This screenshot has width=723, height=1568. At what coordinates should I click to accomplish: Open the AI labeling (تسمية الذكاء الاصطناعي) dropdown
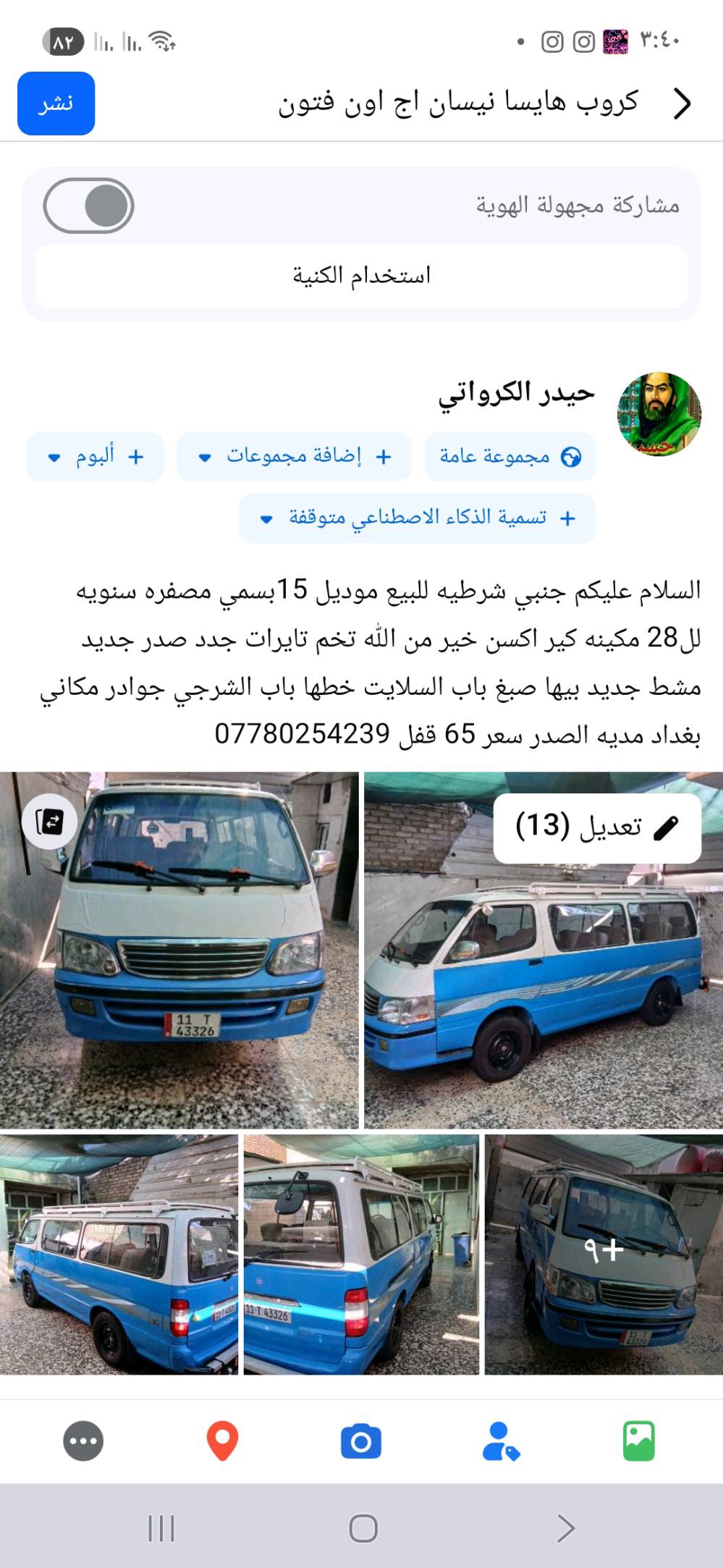click(417, 518)
